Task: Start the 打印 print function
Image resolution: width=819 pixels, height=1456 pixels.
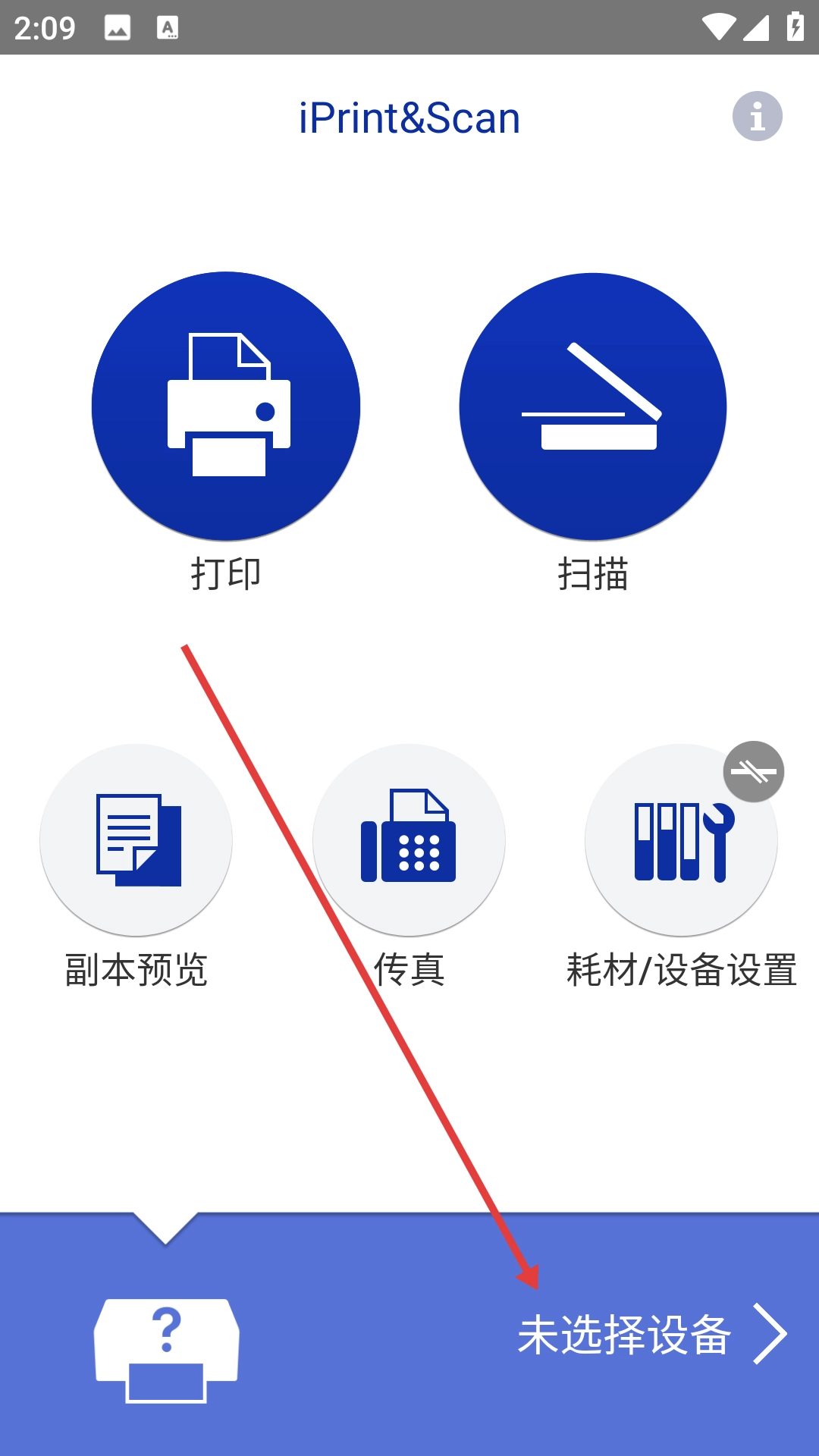Action: click(226, 406)
